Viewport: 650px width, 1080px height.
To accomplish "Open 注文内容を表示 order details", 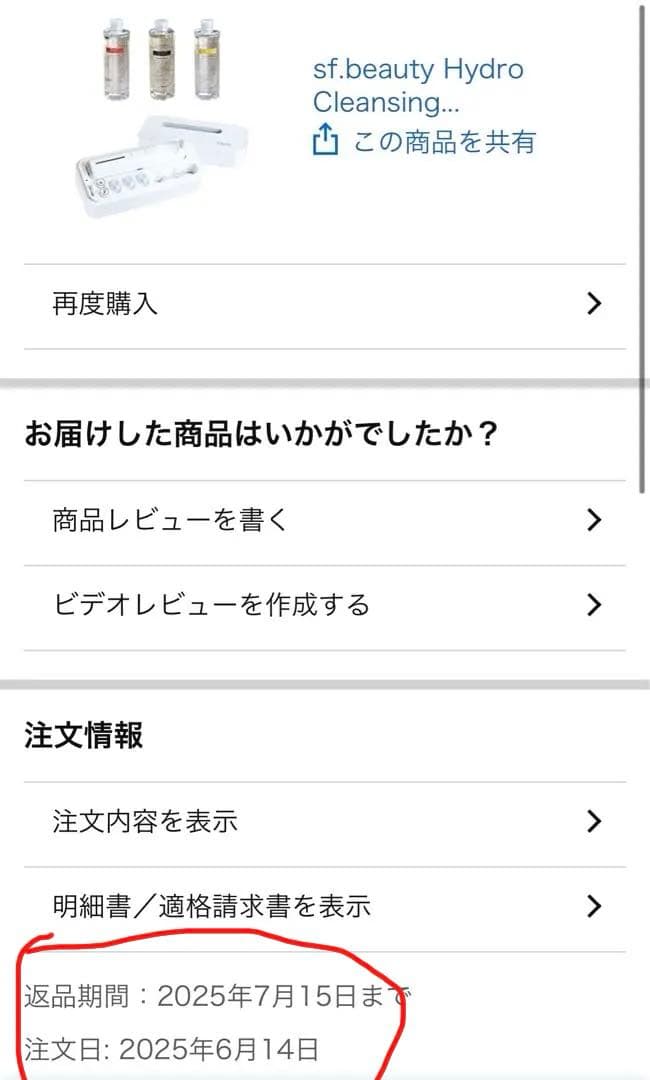I will (325, 822).
